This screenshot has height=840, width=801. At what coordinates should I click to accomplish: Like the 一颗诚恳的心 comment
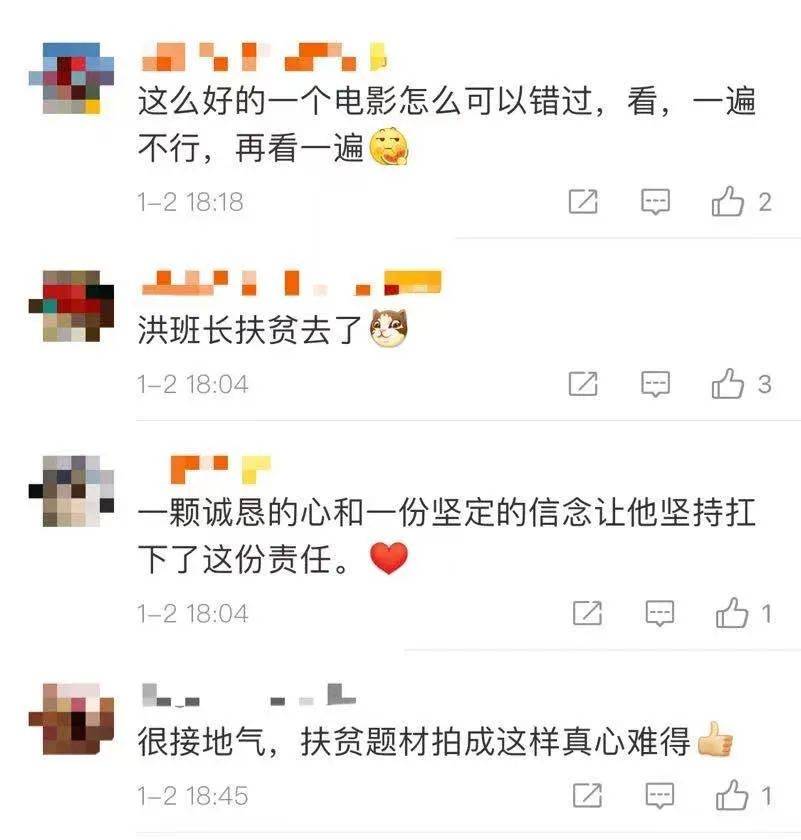731,613
